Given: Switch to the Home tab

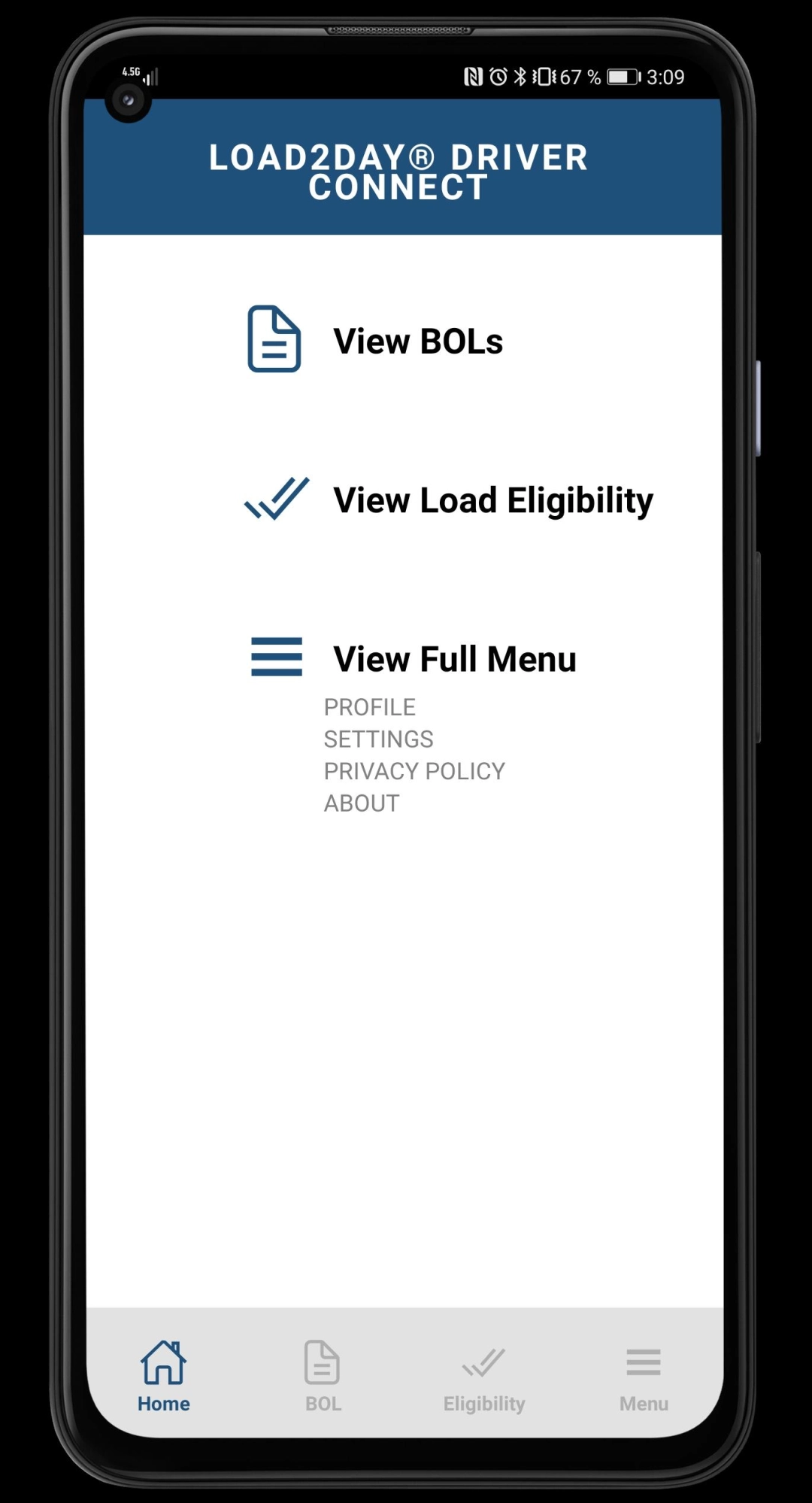Looking at the screenshot, I should [164, 1377].
